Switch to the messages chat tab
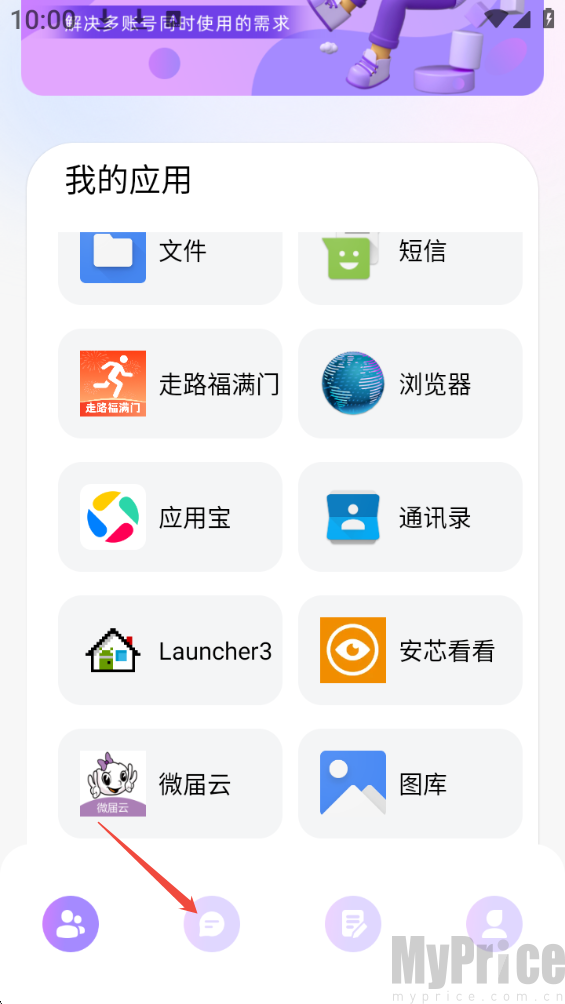The image size is (565, 1004). tap(212, 924)
